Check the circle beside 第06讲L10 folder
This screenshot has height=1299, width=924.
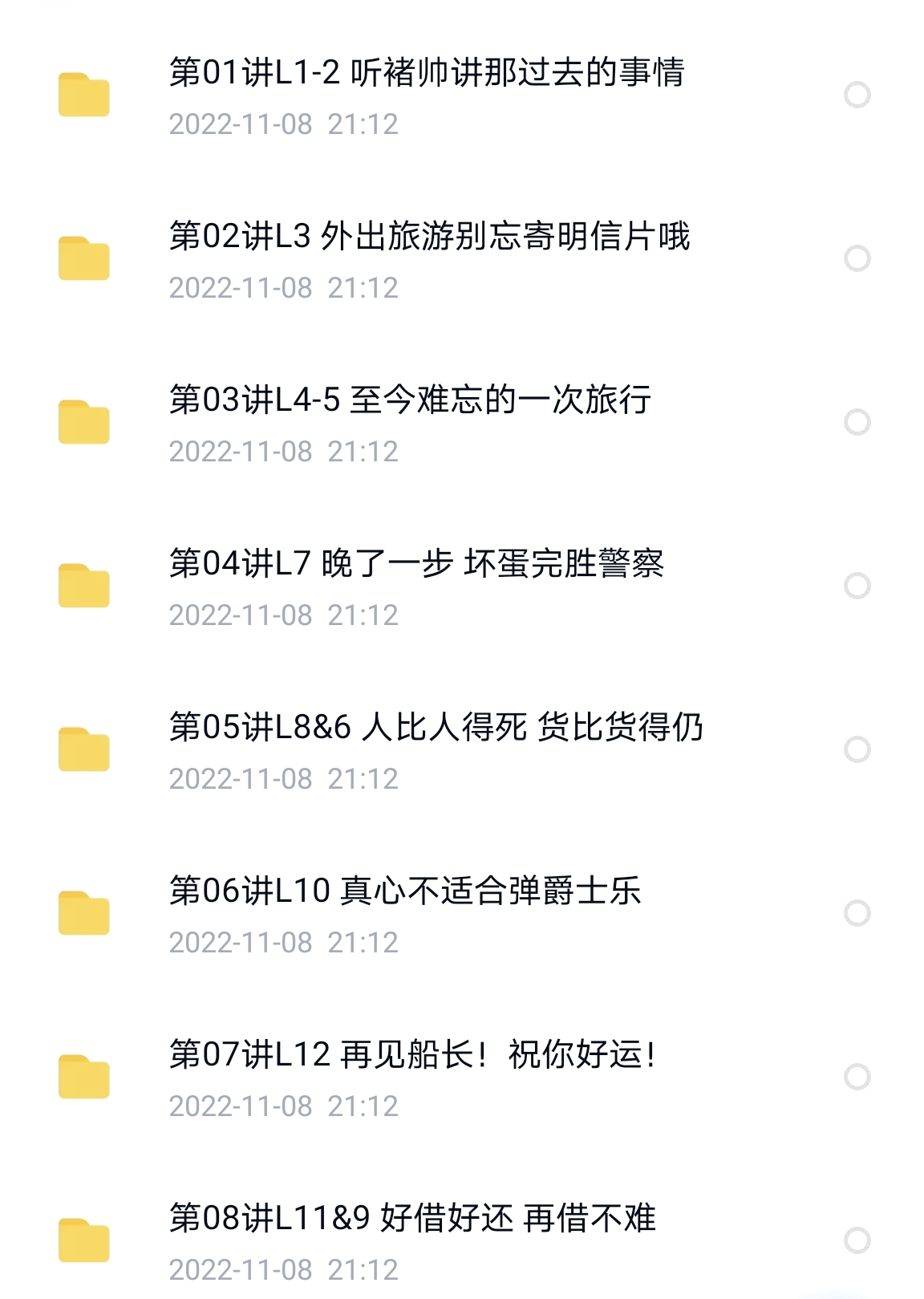(857, 913)
